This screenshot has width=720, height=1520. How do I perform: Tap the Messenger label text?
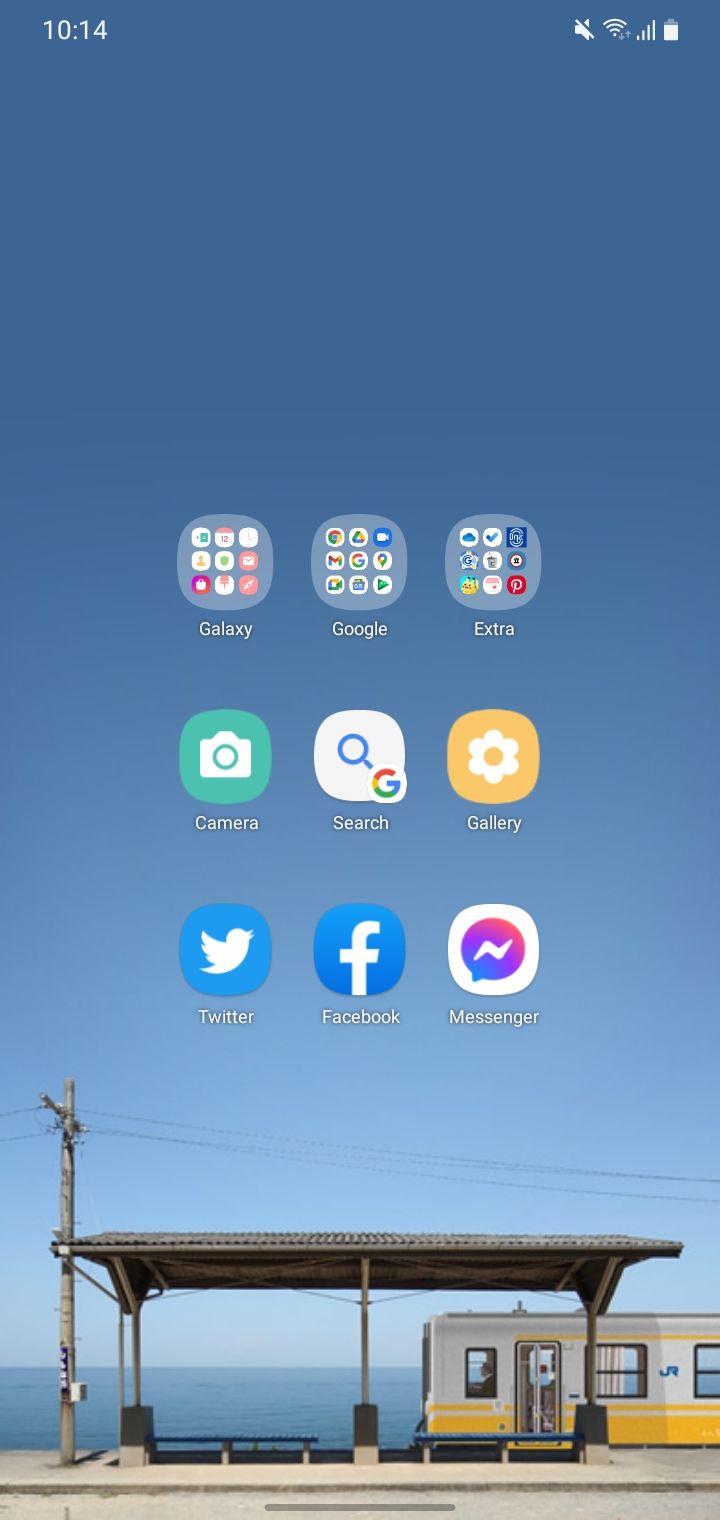point(493,1016)
